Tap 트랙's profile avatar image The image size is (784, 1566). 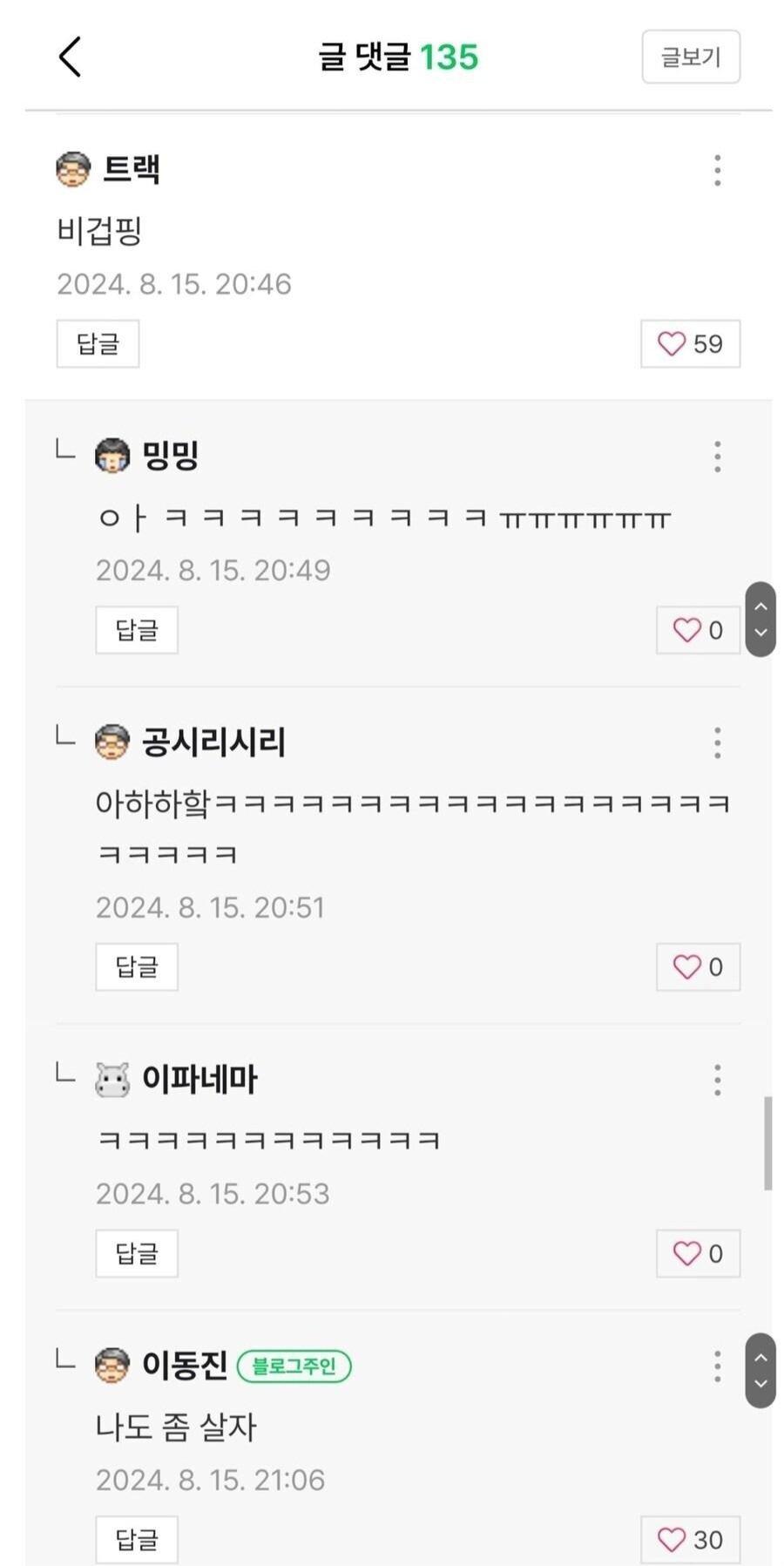pos(71,169)
